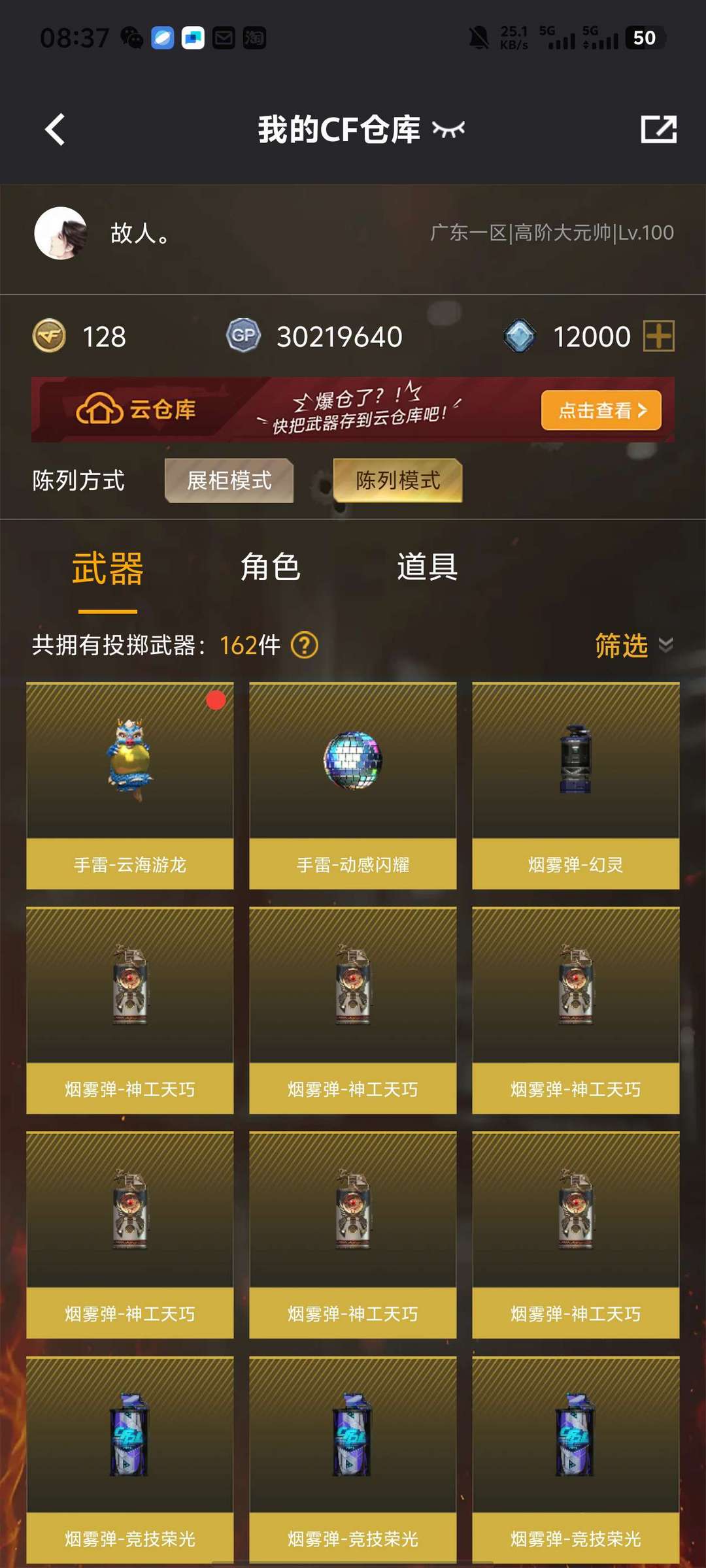
Task: View the 手雷-动感闪耀 item
Action: [x=353, y=786]
